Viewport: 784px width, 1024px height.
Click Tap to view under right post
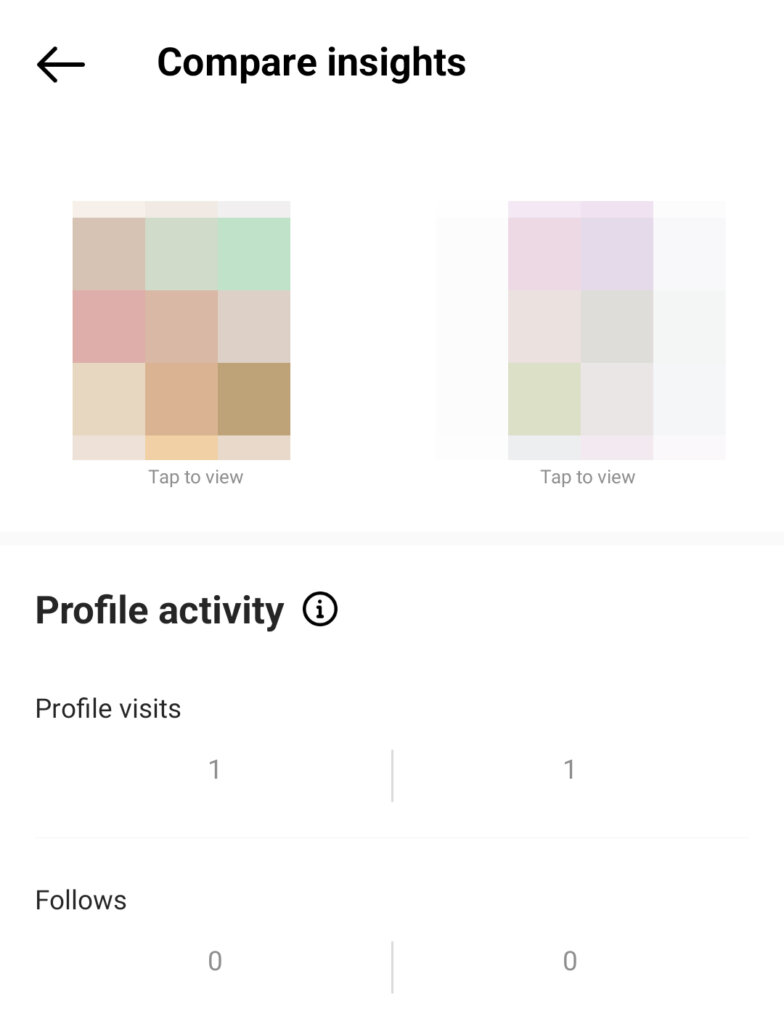(586, 477)
